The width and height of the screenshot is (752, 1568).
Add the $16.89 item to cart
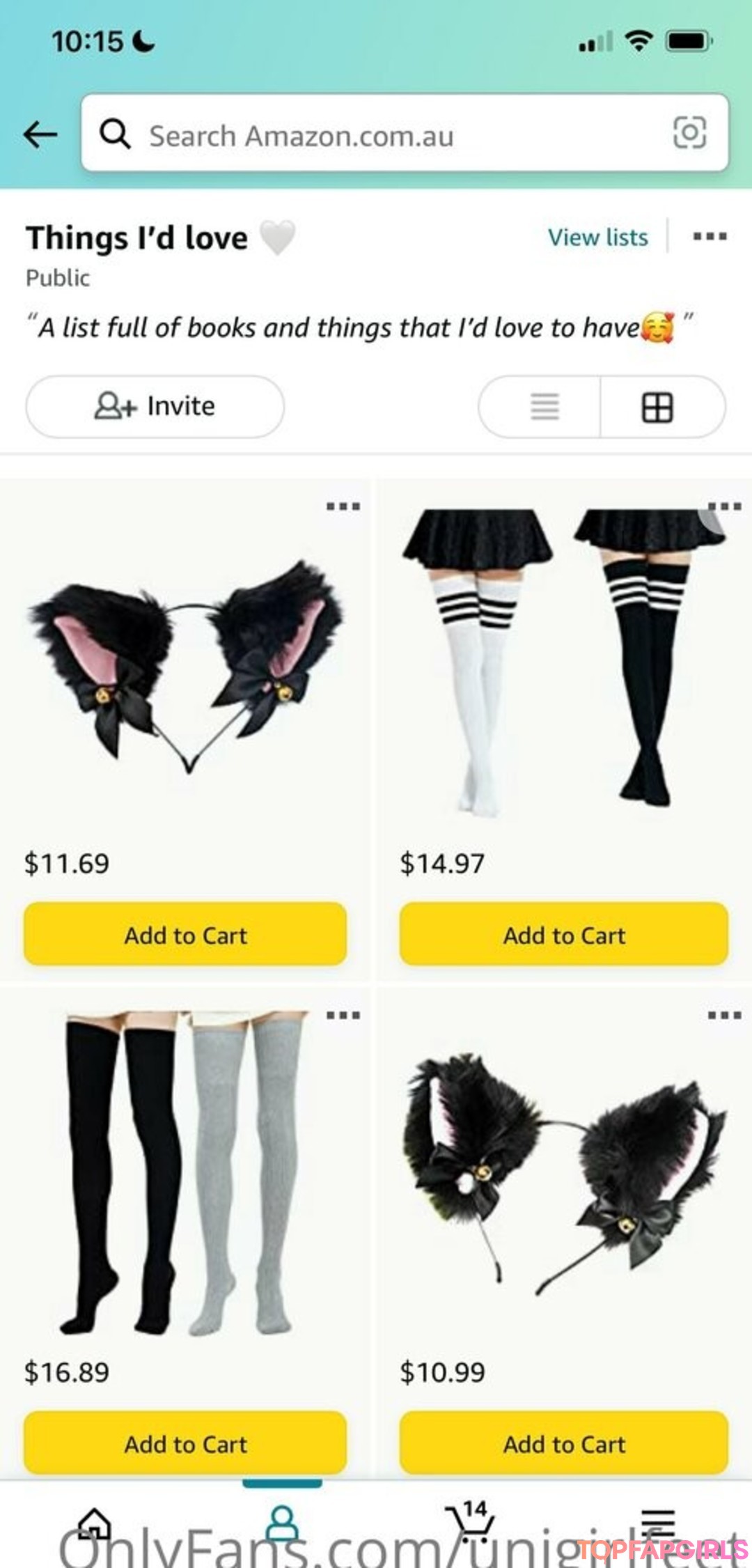[x=185, y=1443]
